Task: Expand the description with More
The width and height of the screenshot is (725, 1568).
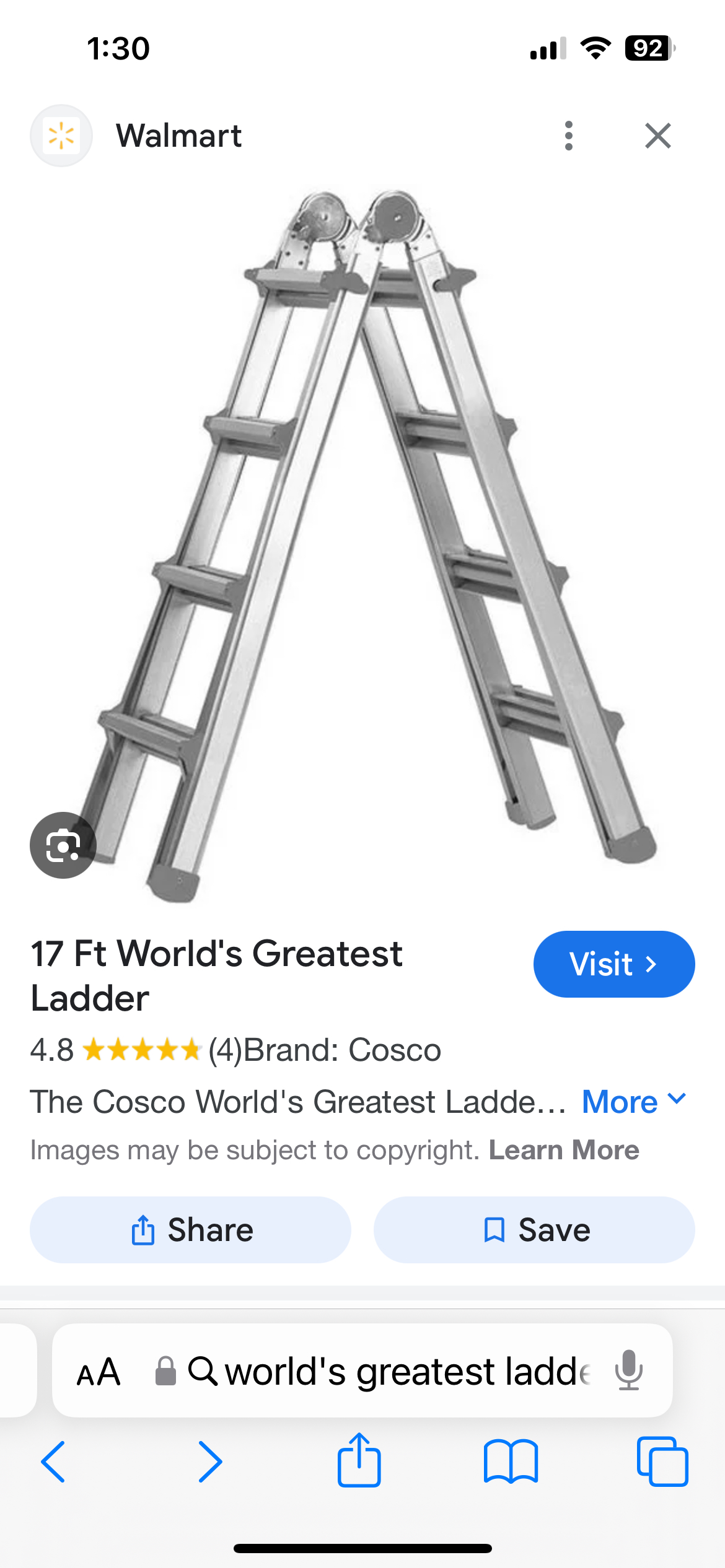Action: point(633,1102)
